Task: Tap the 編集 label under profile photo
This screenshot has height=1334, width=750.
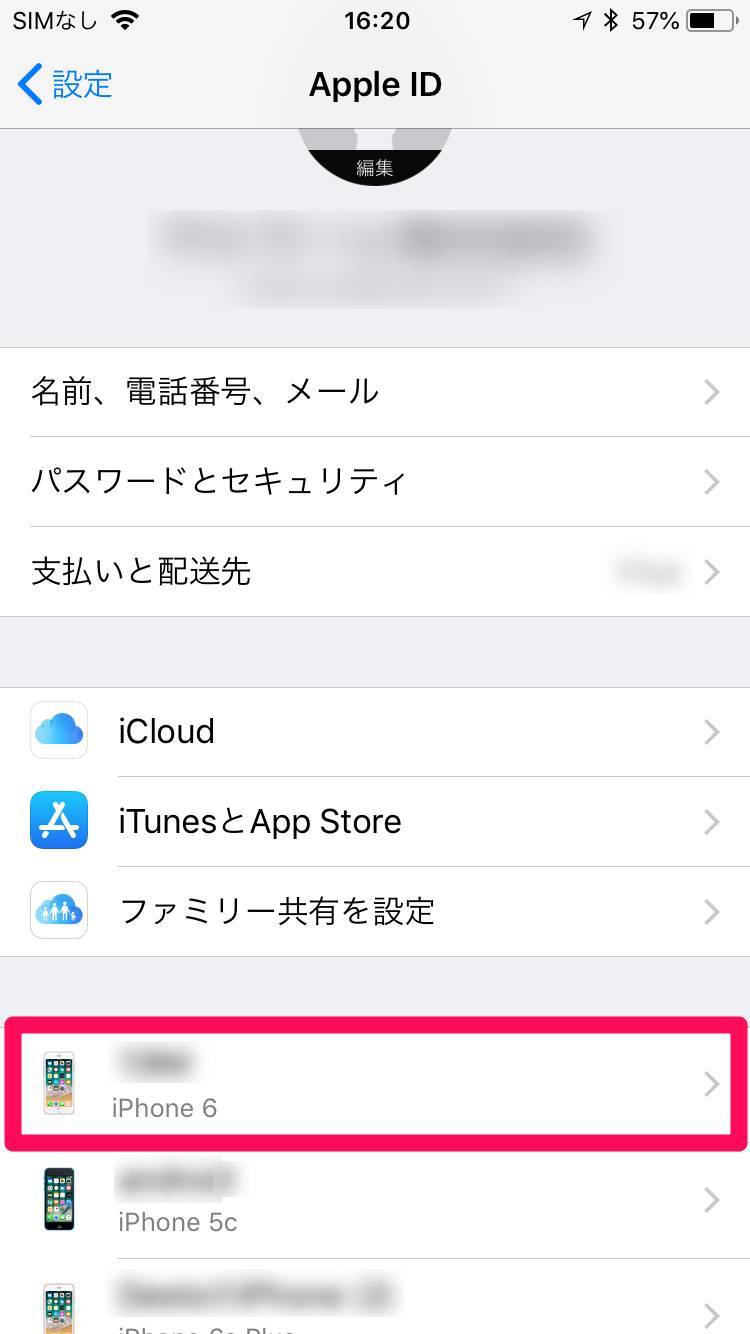Action: coord(375,168)
